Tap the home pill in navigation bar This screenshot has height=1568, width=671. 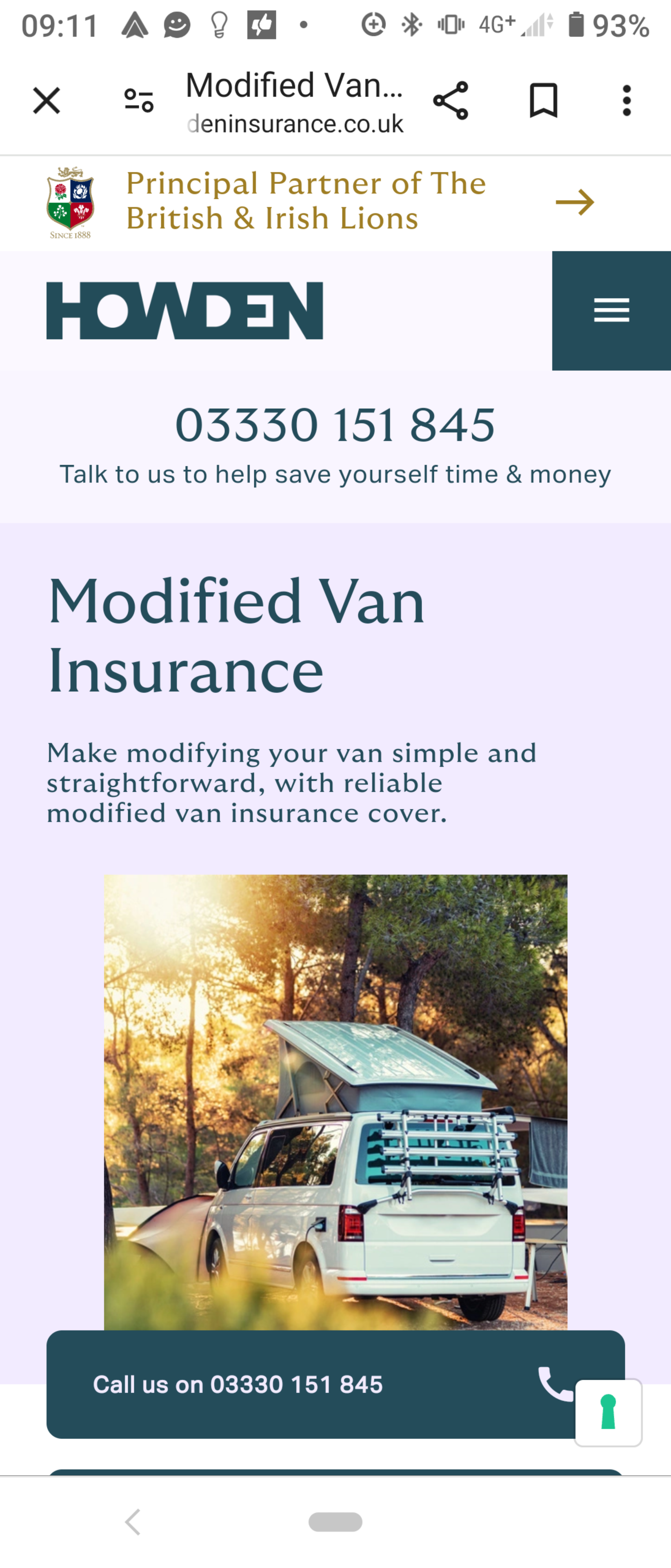coord(335,1522)
